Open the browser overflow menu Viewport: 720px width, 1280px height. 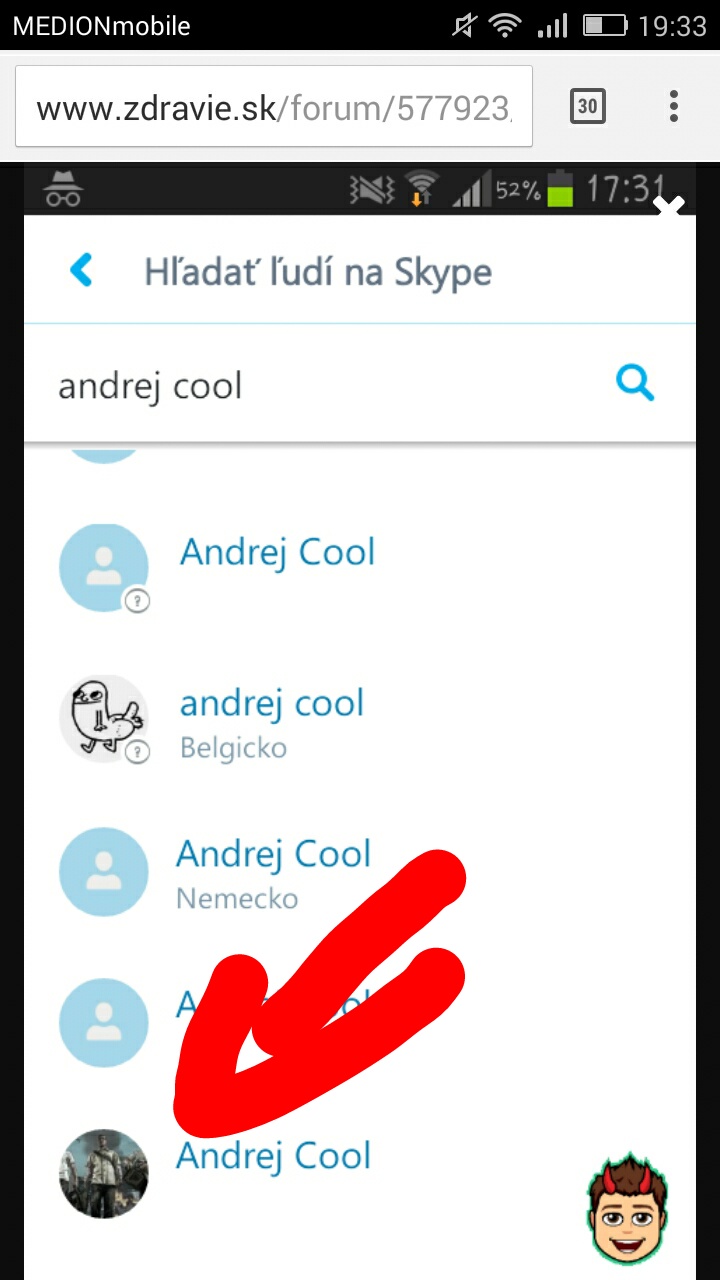(x=674, y=106)
